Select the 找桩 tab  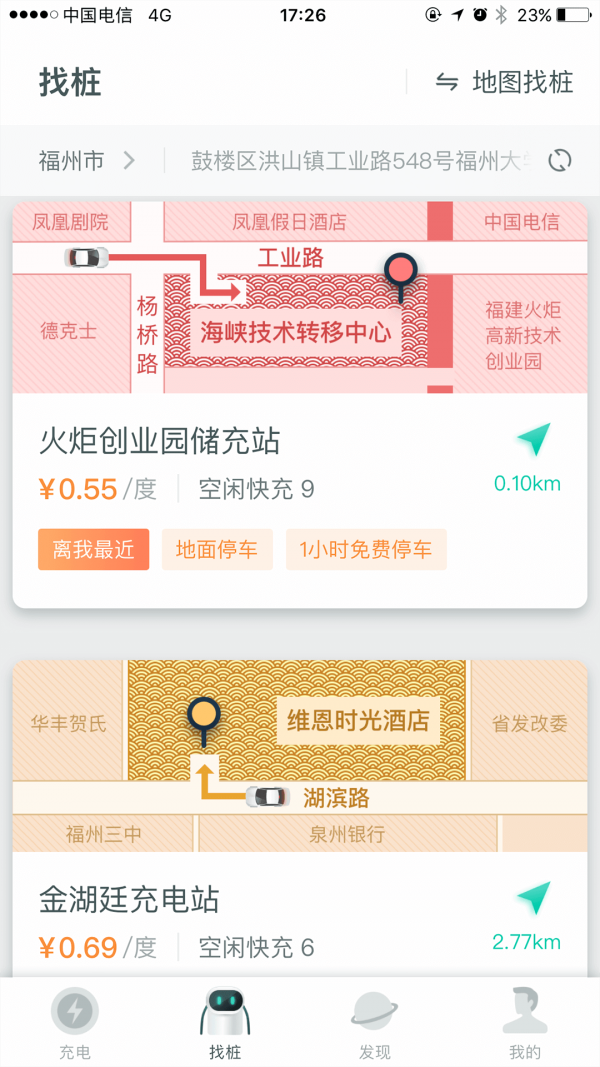[225, 1023]
